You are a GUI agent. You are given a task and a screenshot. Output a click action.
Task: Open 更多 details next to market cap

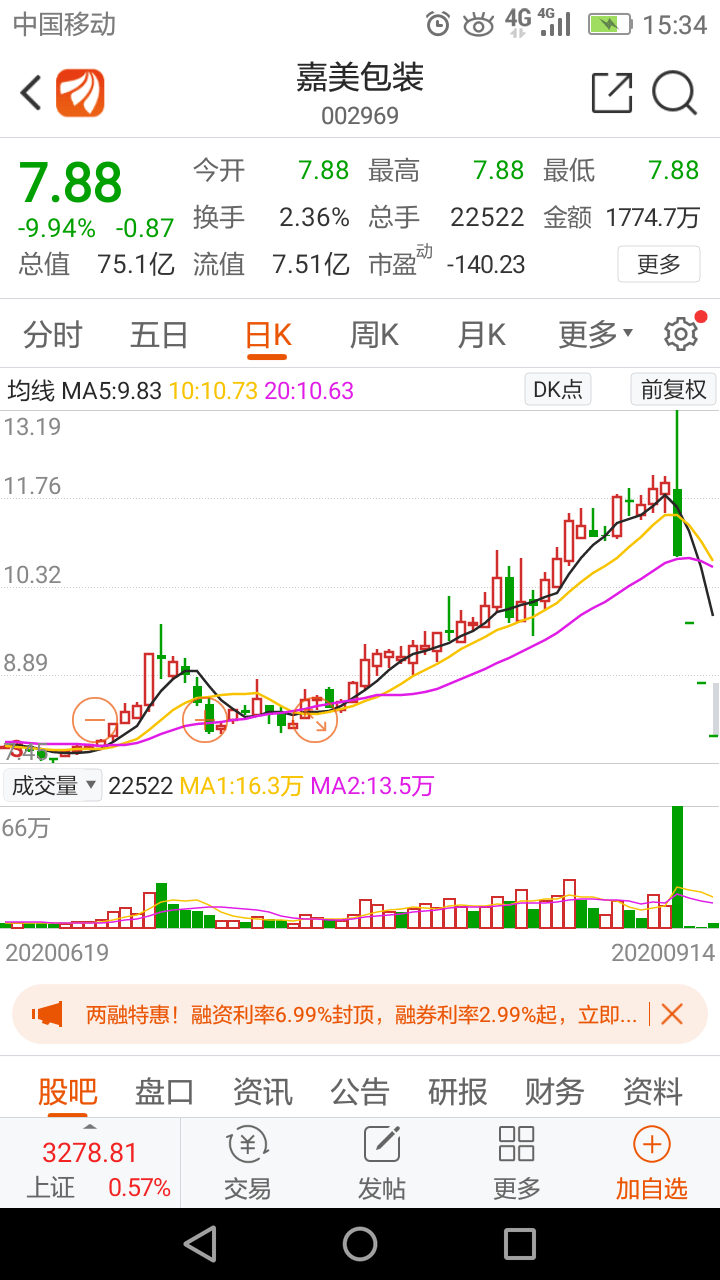[x=658, y=264]
